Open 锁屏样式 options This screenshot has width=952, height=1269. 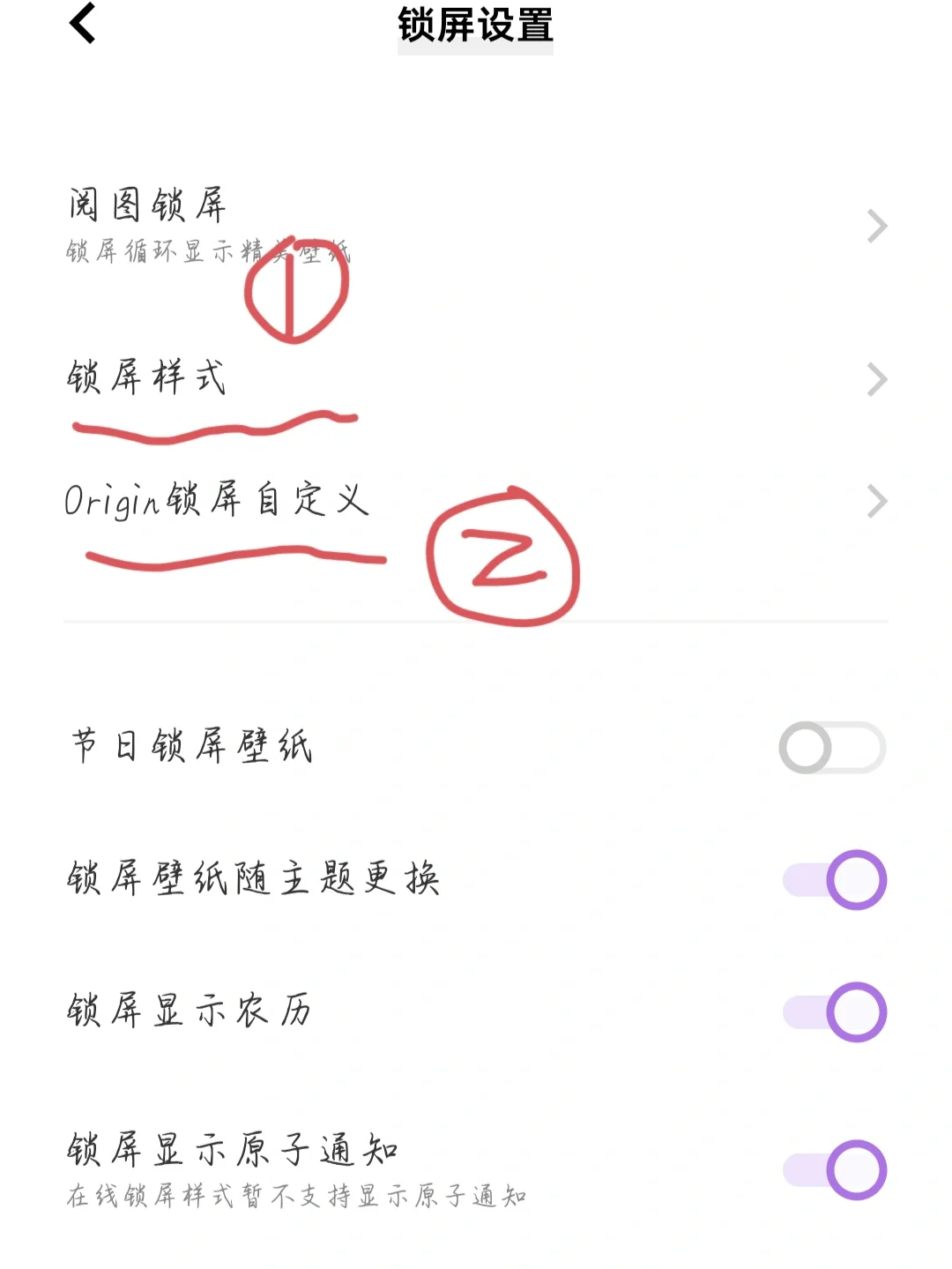pos(476,379)
